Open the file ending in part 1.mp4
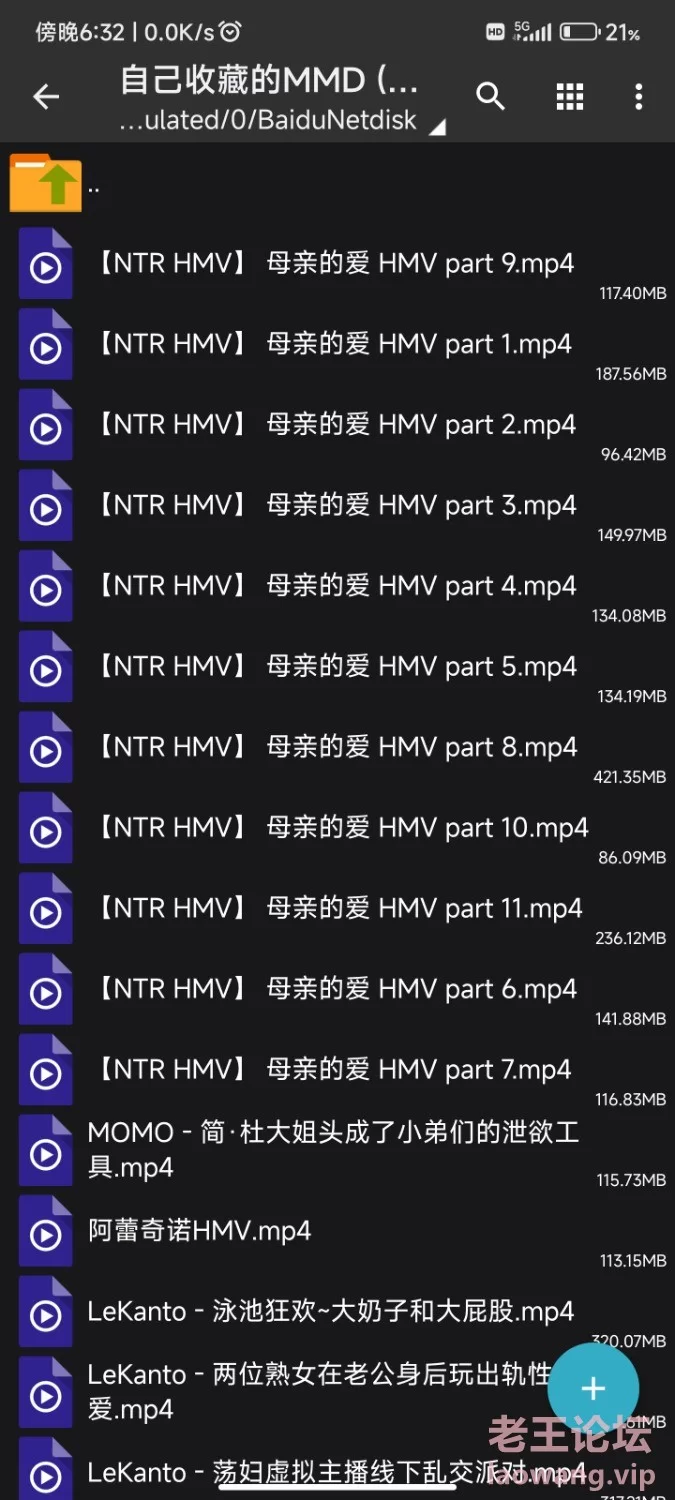The width and height of the screenshot is (675, 1500). coord(337,346)
